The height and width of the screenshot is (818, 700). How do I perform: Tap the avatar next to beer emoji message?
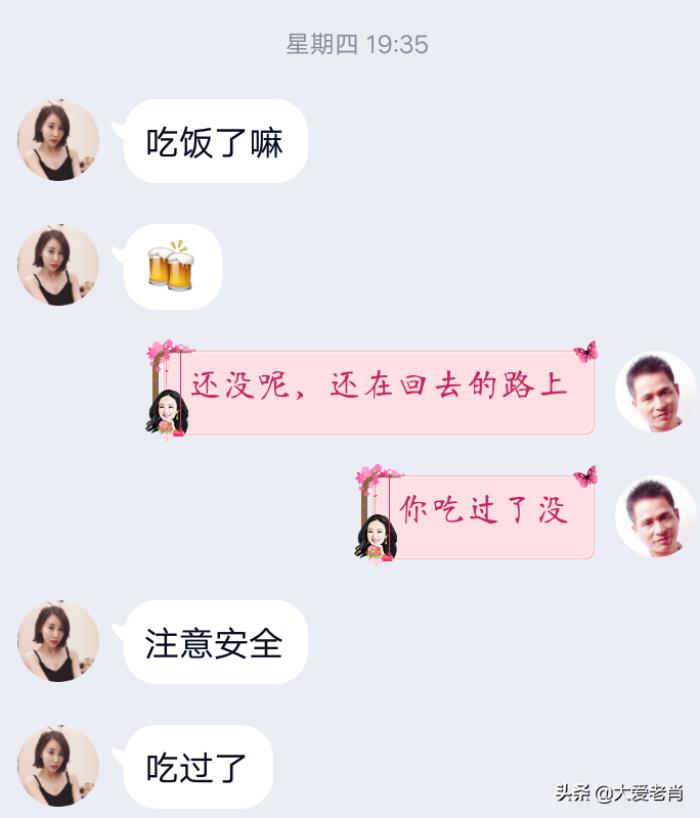pos(58,266)
